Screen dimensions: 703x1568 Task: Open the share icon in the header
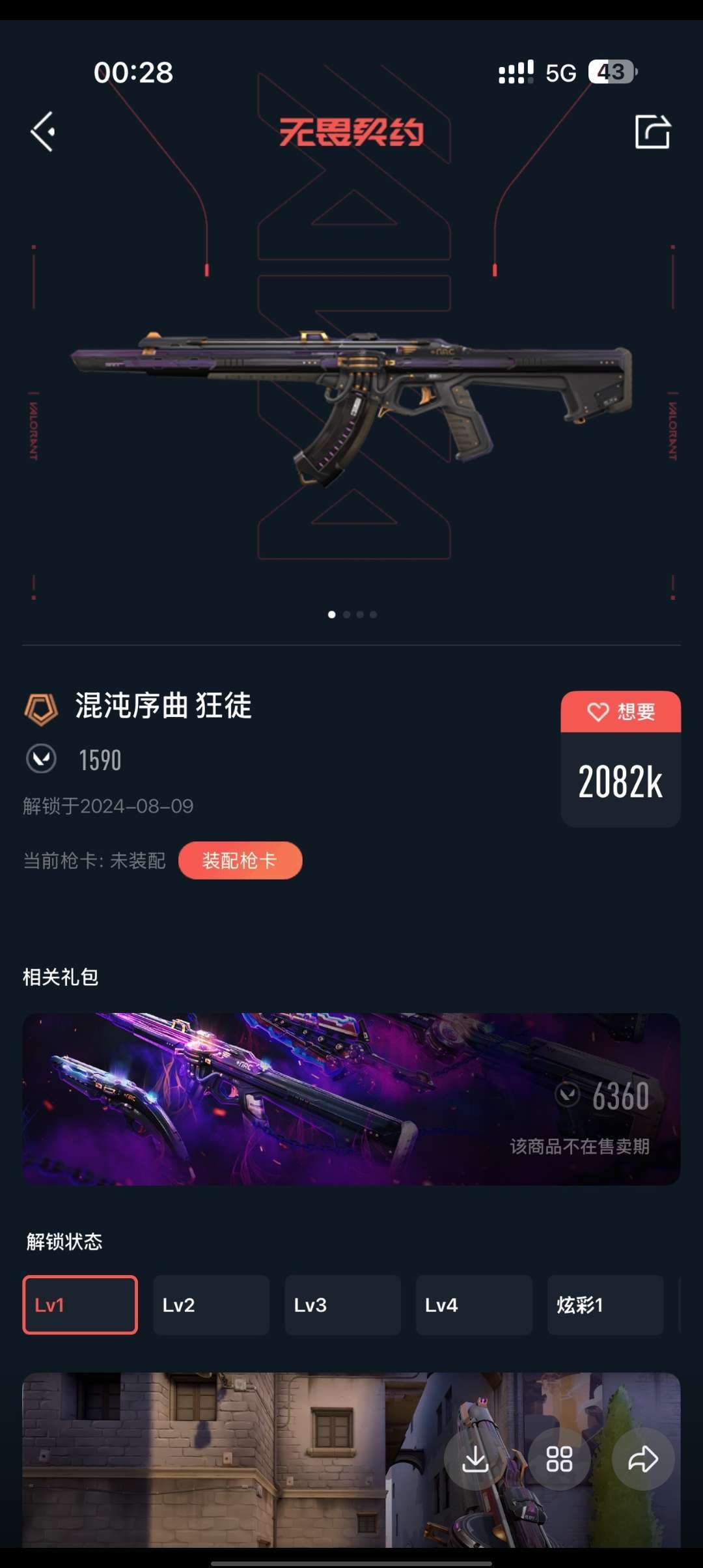[652, 132]
